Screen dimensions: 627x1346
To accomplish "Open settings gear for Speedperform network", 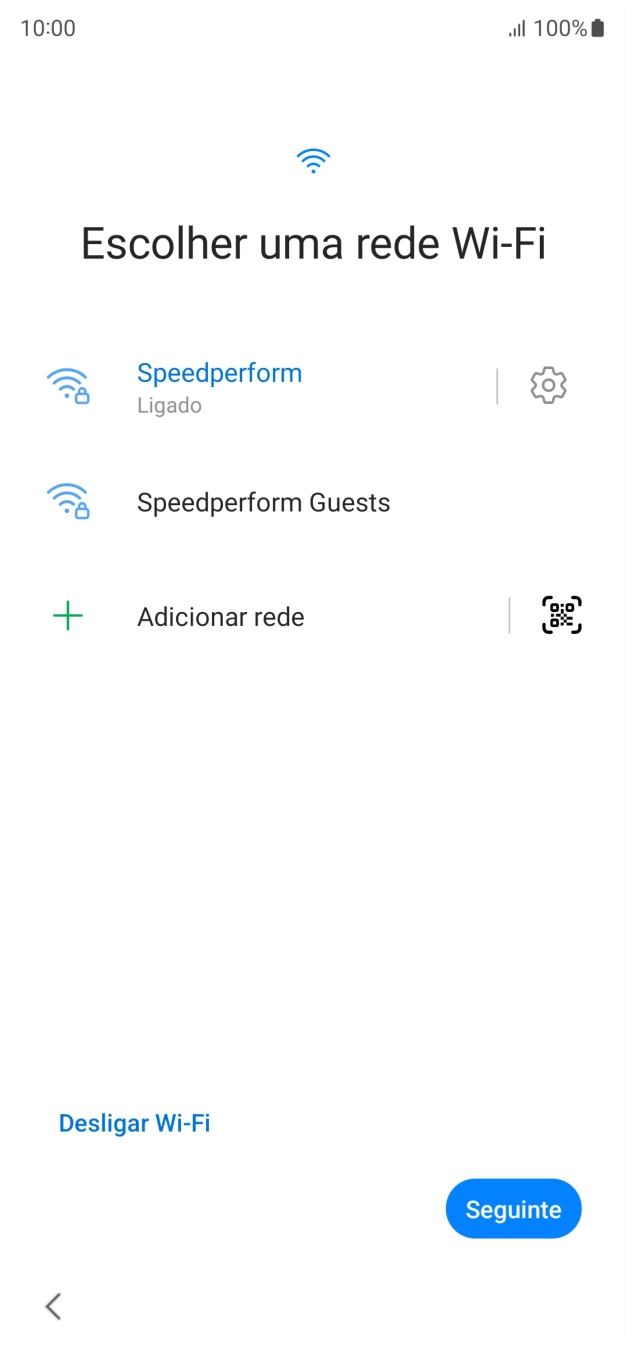I will tap(548, 386).
